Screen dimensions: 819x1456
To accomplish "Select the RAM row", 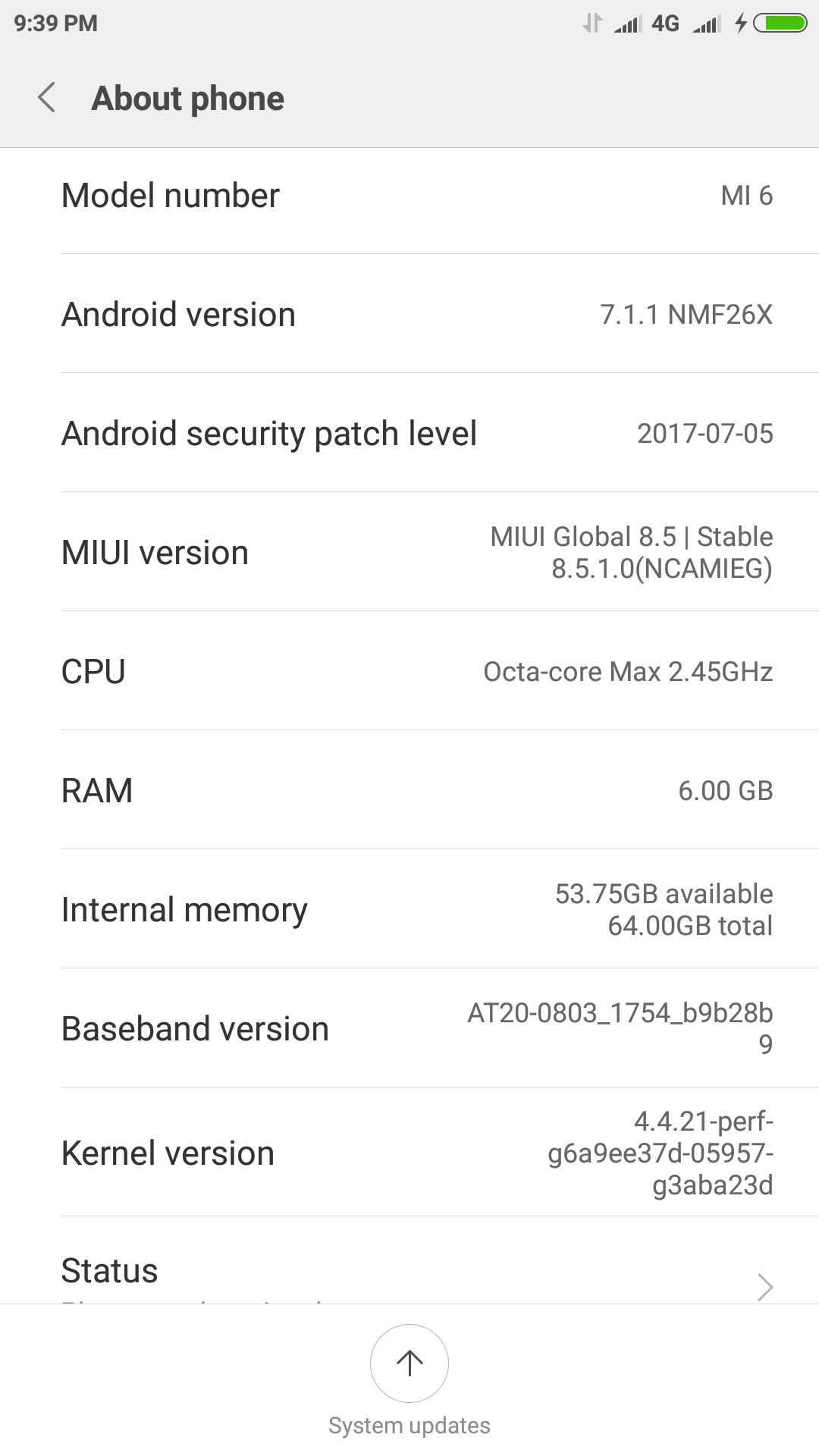I will coord(409,790).
